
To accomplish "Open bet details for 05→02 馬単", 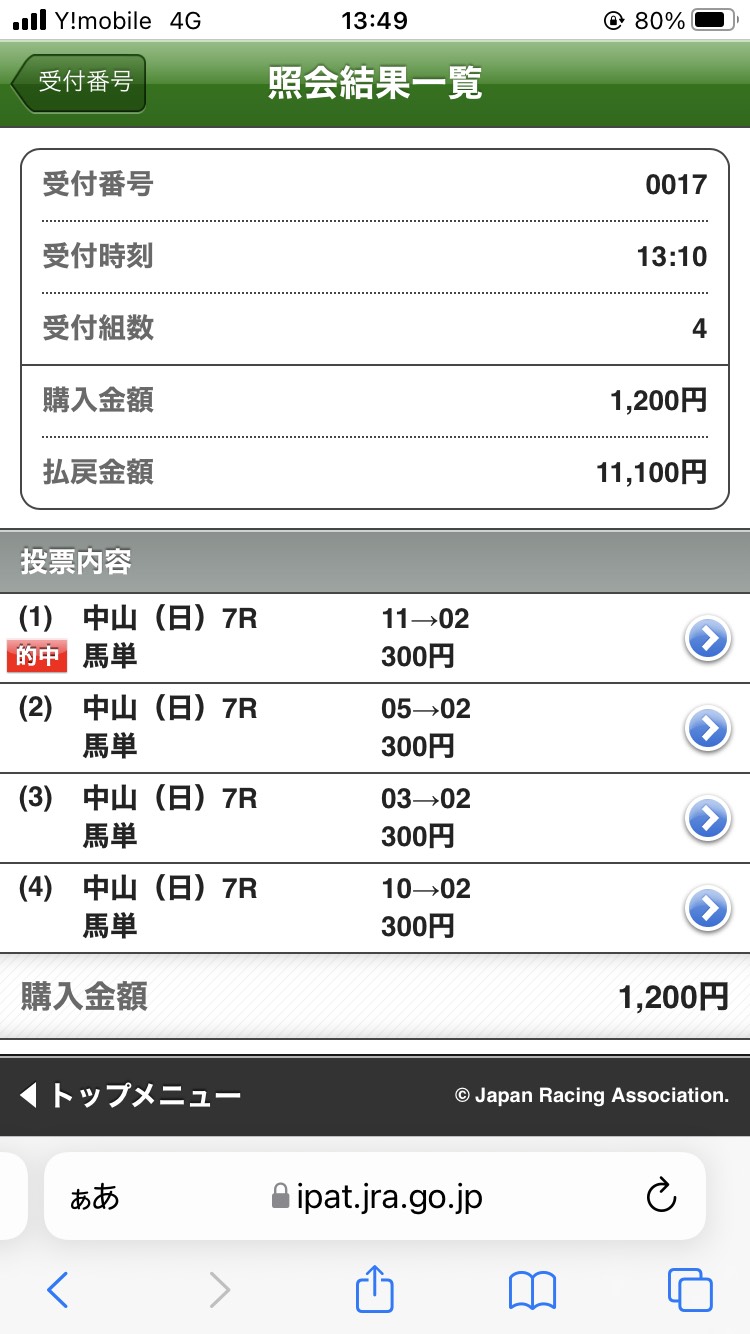I will [x=708, y=728].
